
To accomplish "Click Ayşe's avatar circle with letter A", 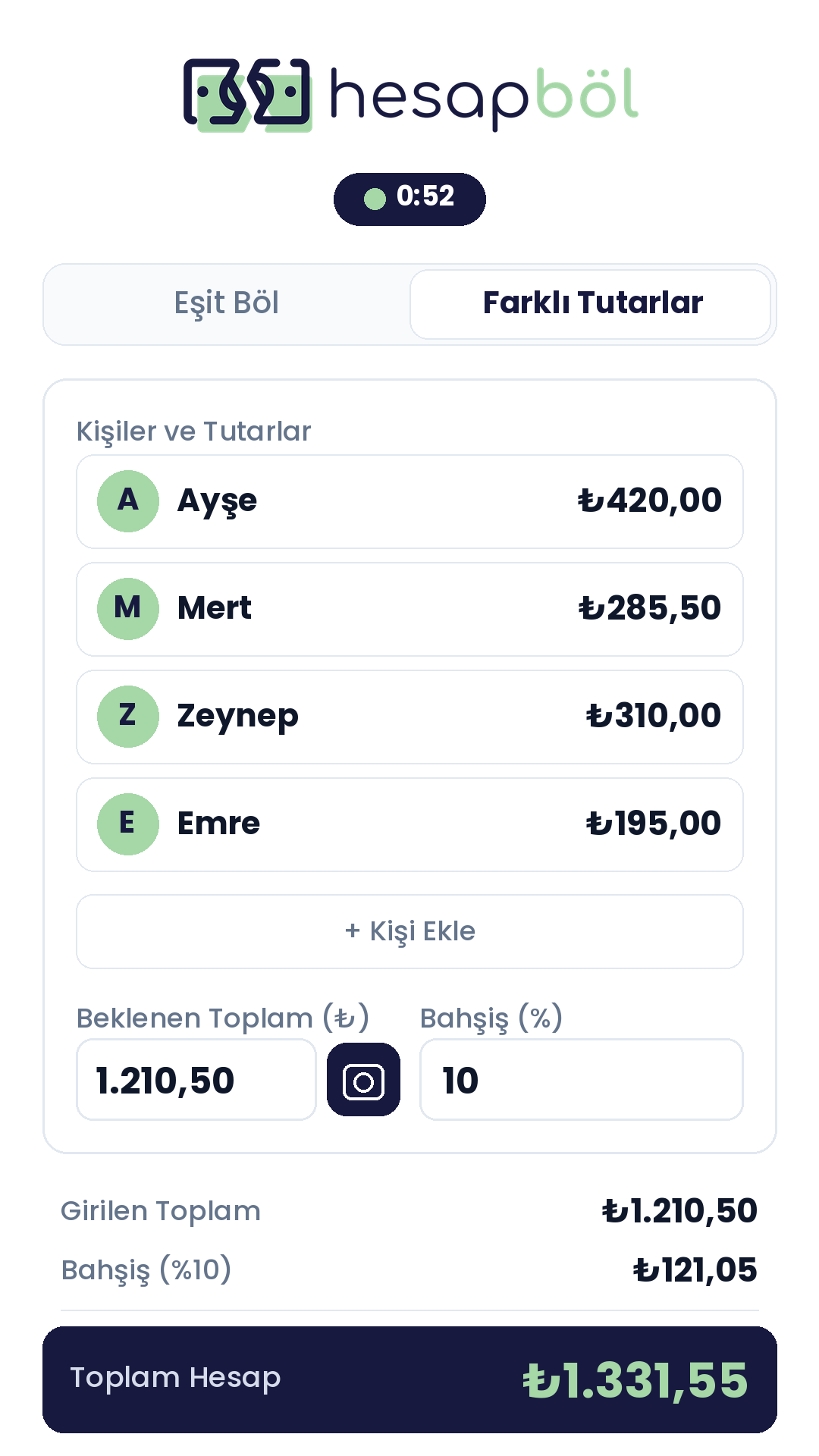I will tap(128, 500).
